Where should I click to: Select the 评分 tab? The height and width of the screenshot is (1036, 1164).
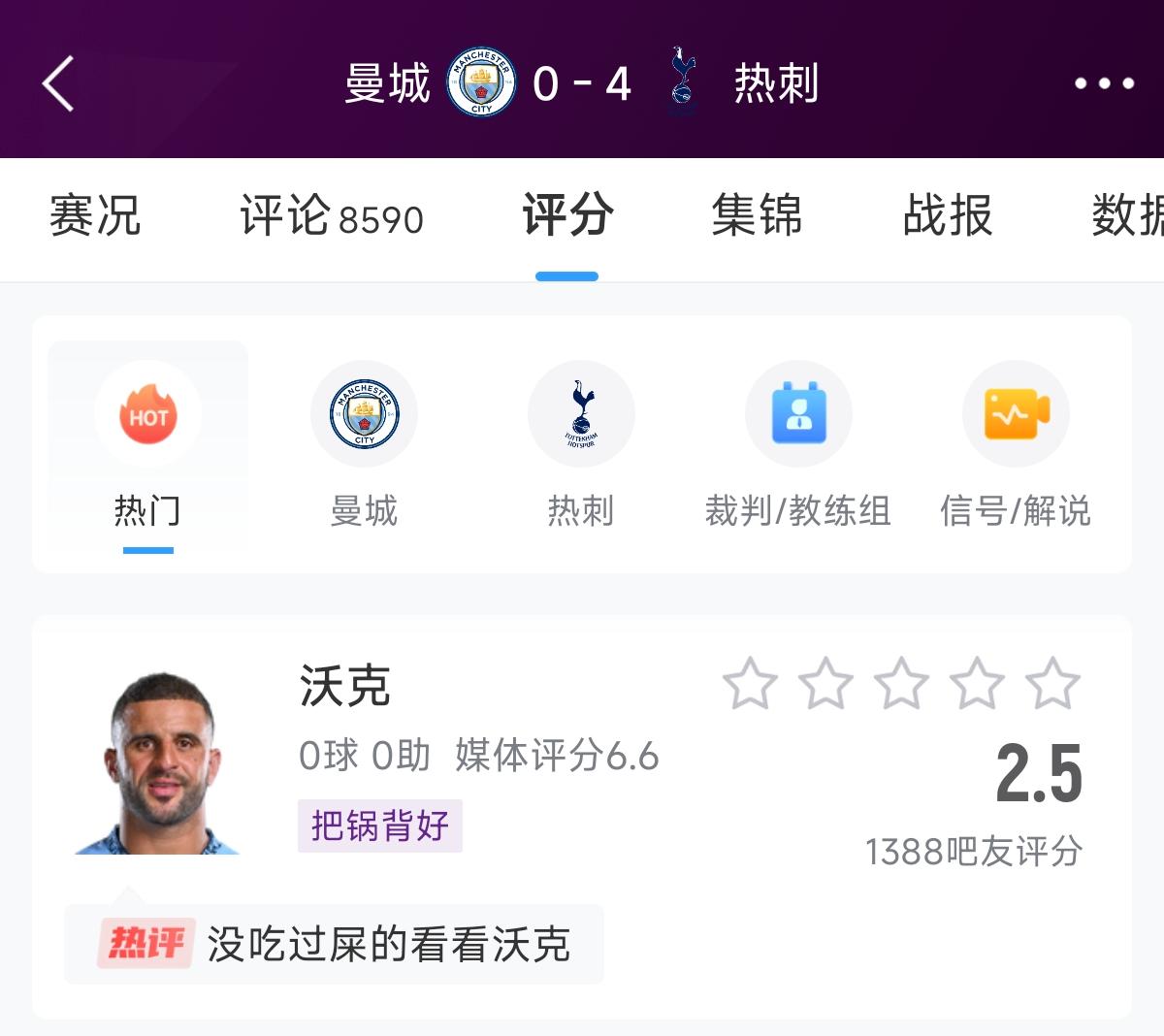point(567,215)
